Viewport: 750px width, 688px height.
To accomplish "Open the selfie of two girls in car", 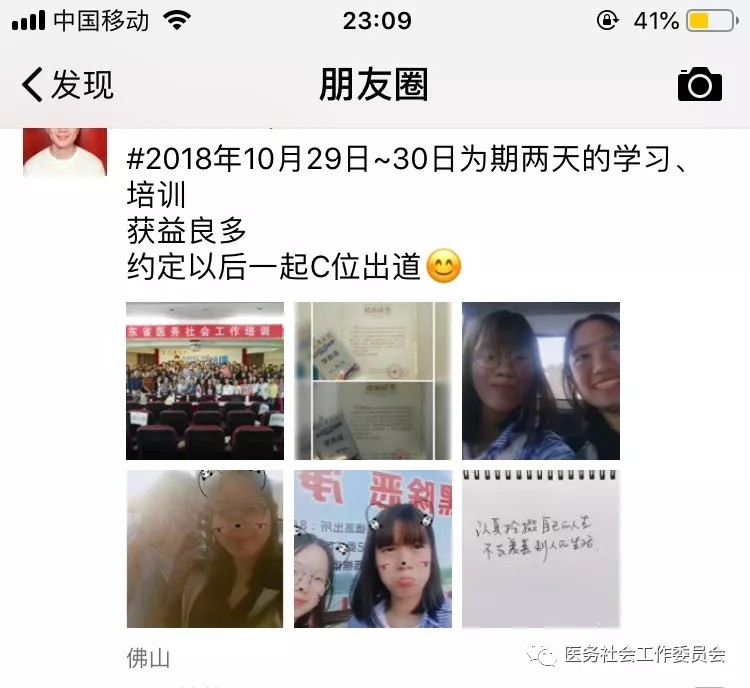I will pos(541,381).
